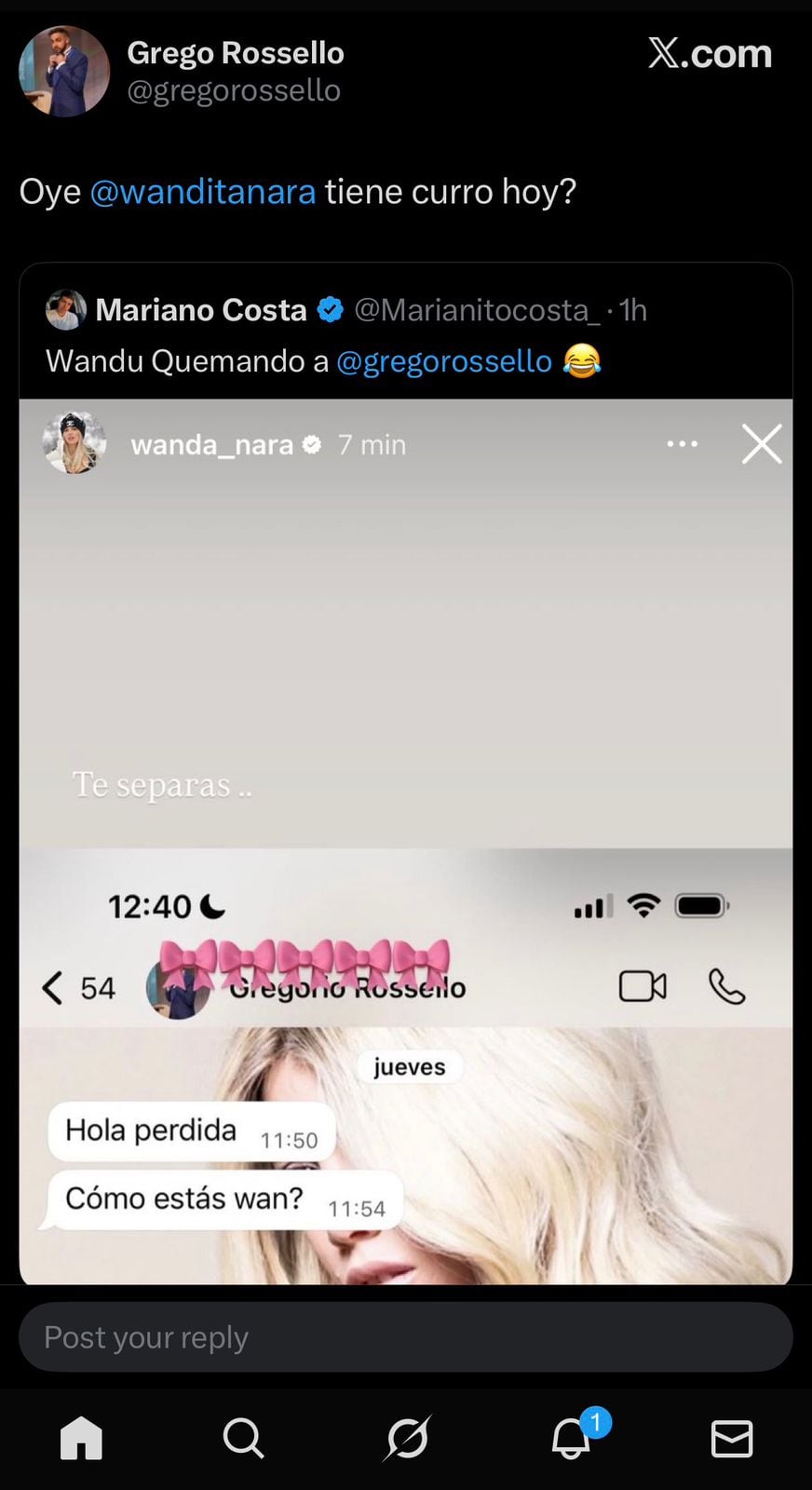Start a video call from the chat header

coord(641,987)
